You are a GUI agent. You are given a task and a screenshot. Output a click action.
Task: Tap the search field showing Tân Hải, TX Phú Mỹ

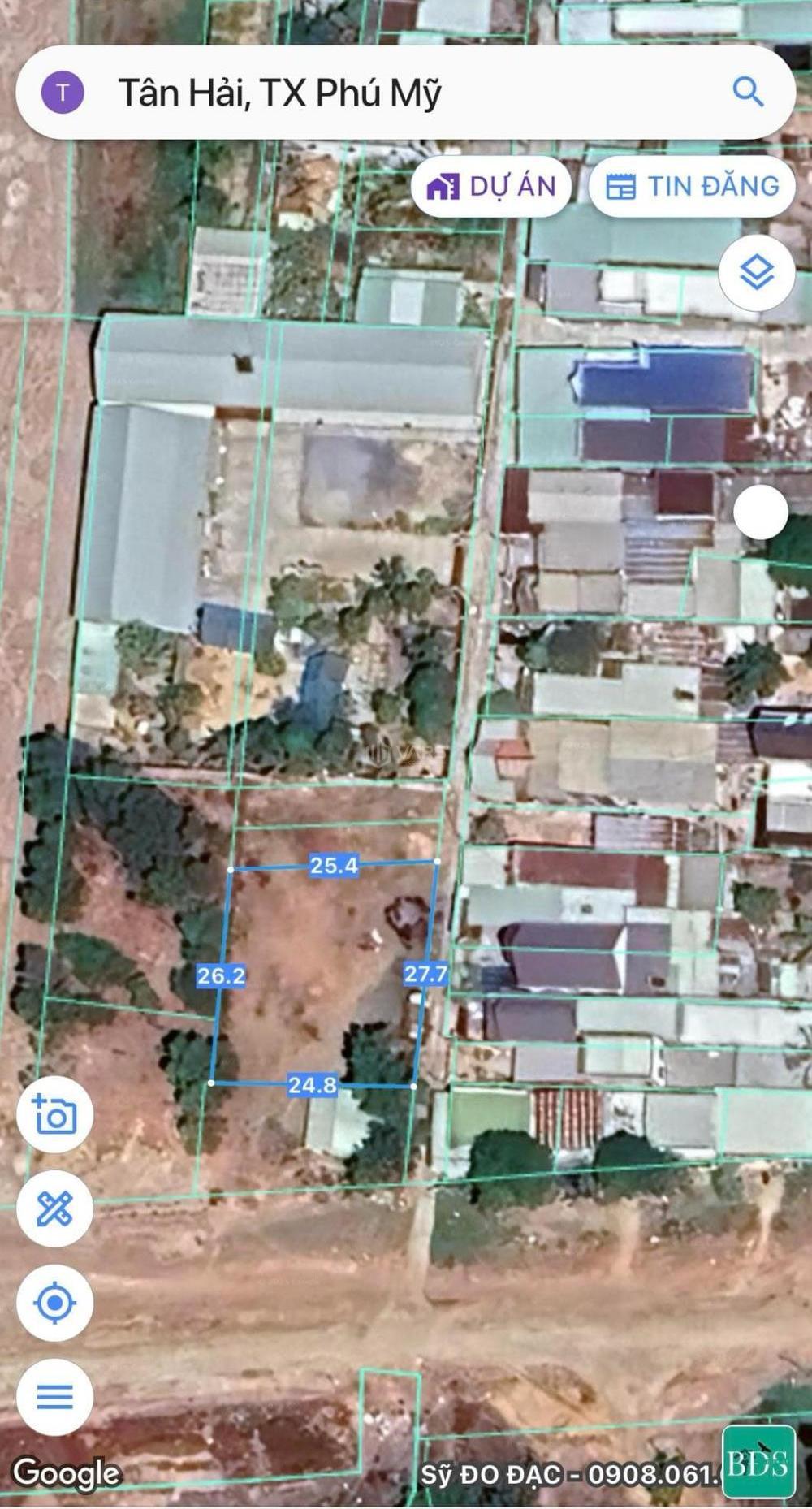click(x=405, y=93)
